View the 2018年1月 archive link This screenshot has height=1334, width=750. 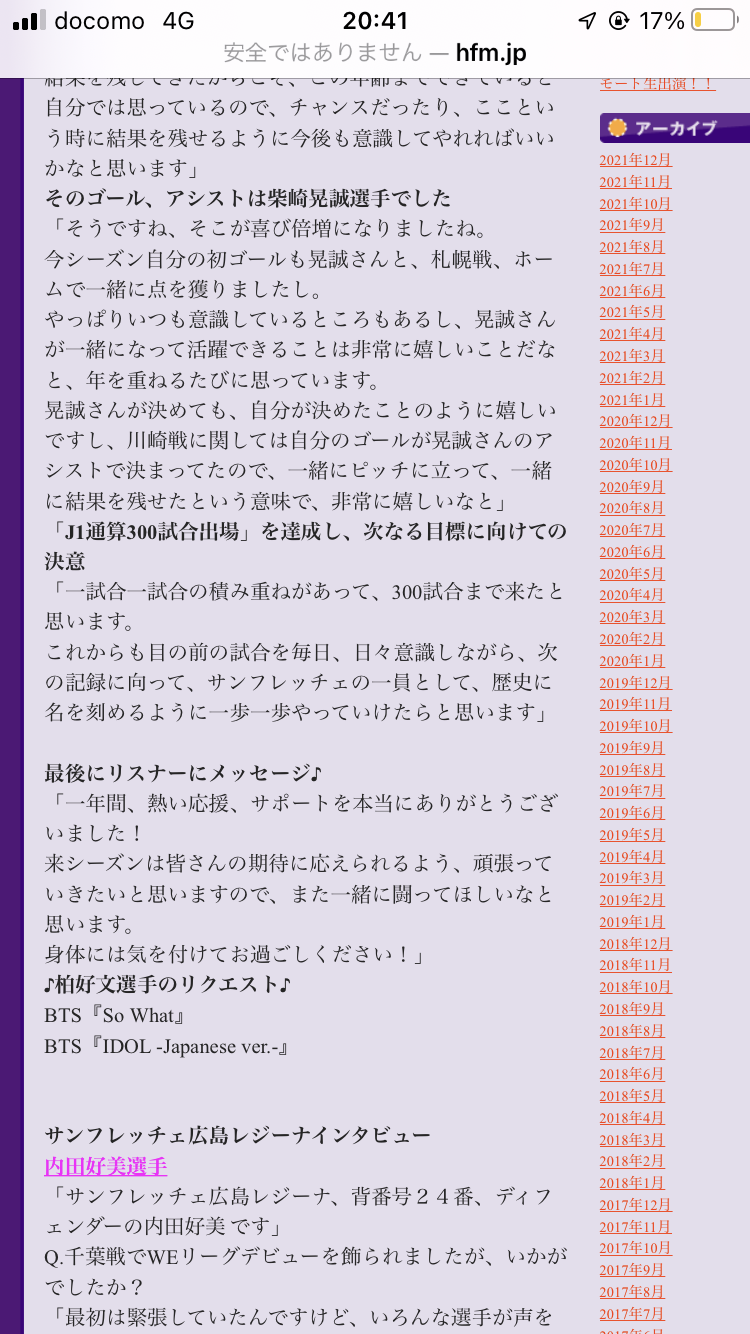(632, 1183)
